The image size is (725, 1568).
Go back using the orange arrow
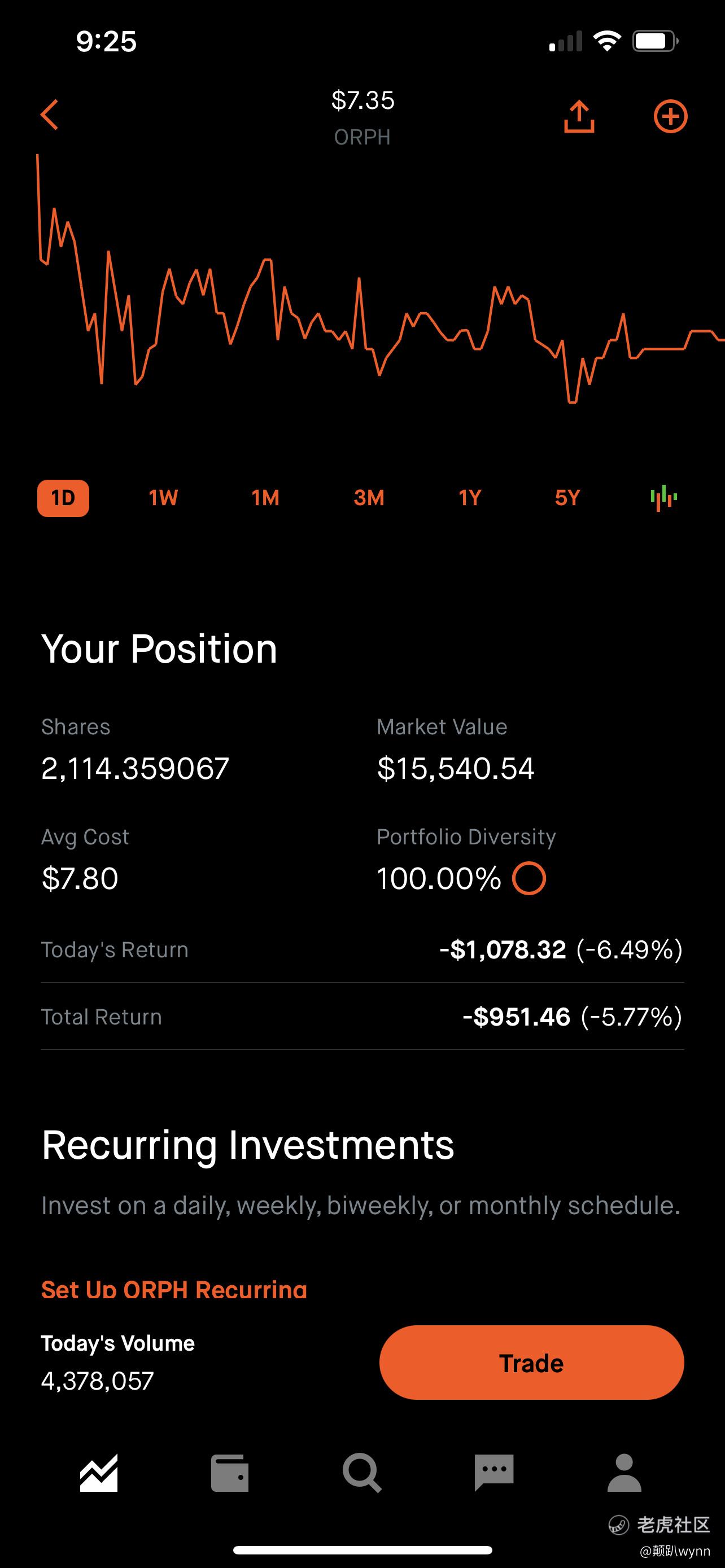click(49, 115)
